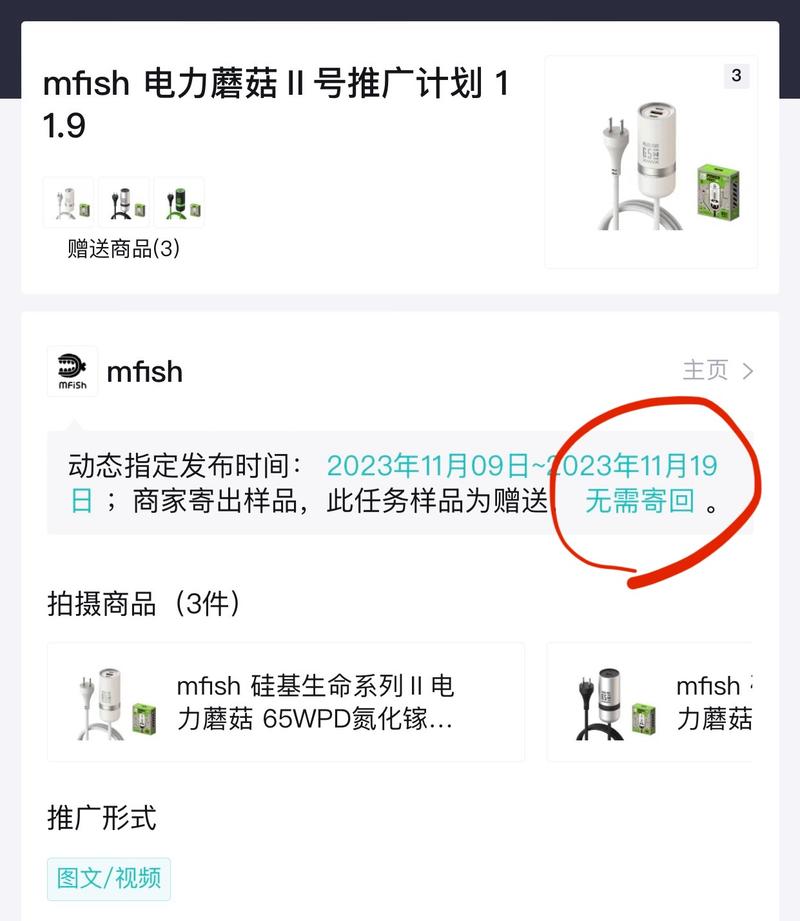The image size is (800, 921).
Task: Click the 2023年11月09日 date link
Action: 400,463
